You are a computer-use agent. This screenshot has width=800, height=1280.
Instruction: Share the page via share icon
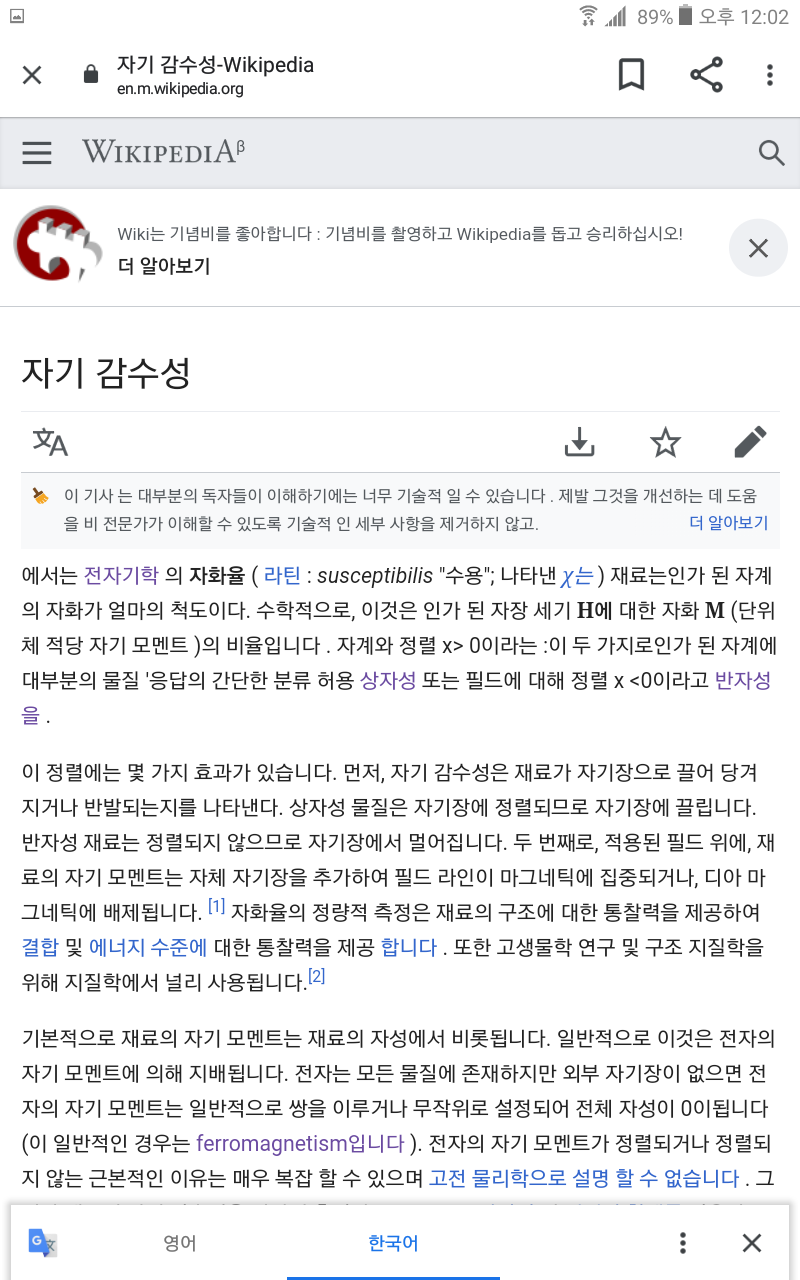[706, 75]
